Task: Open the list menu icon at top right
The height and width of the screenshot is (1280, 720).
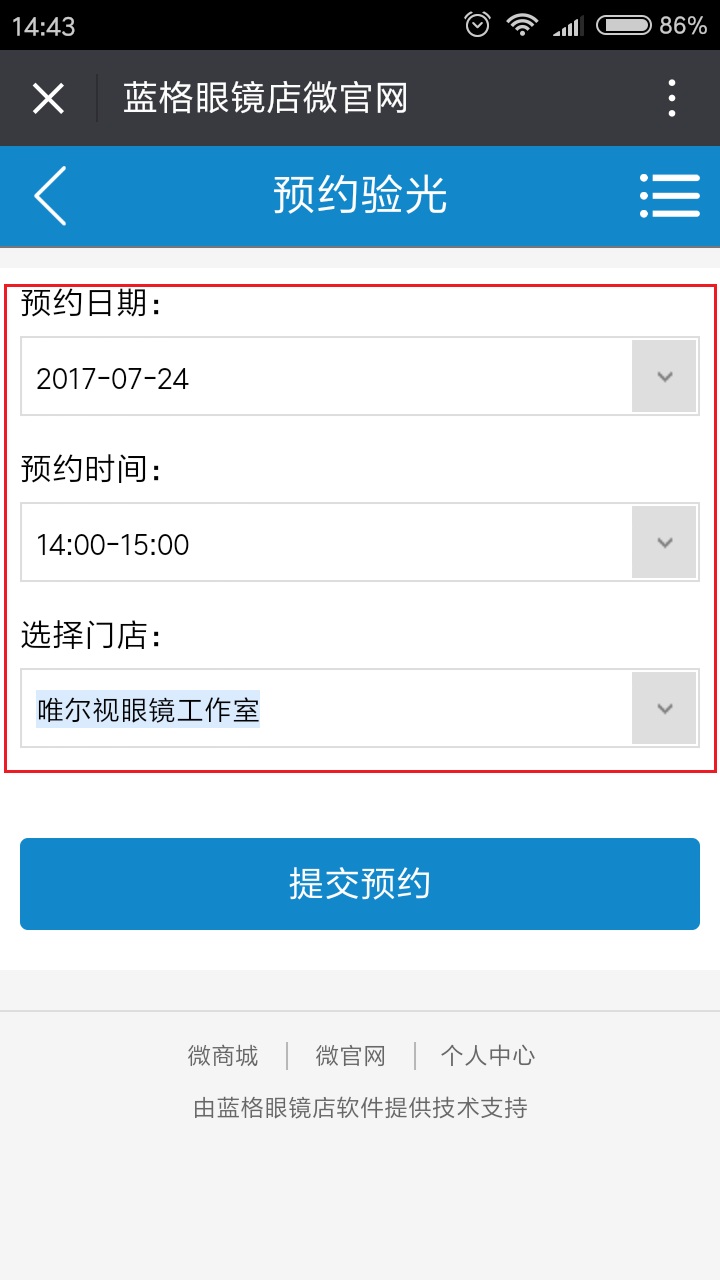Action: click(668, 195)
